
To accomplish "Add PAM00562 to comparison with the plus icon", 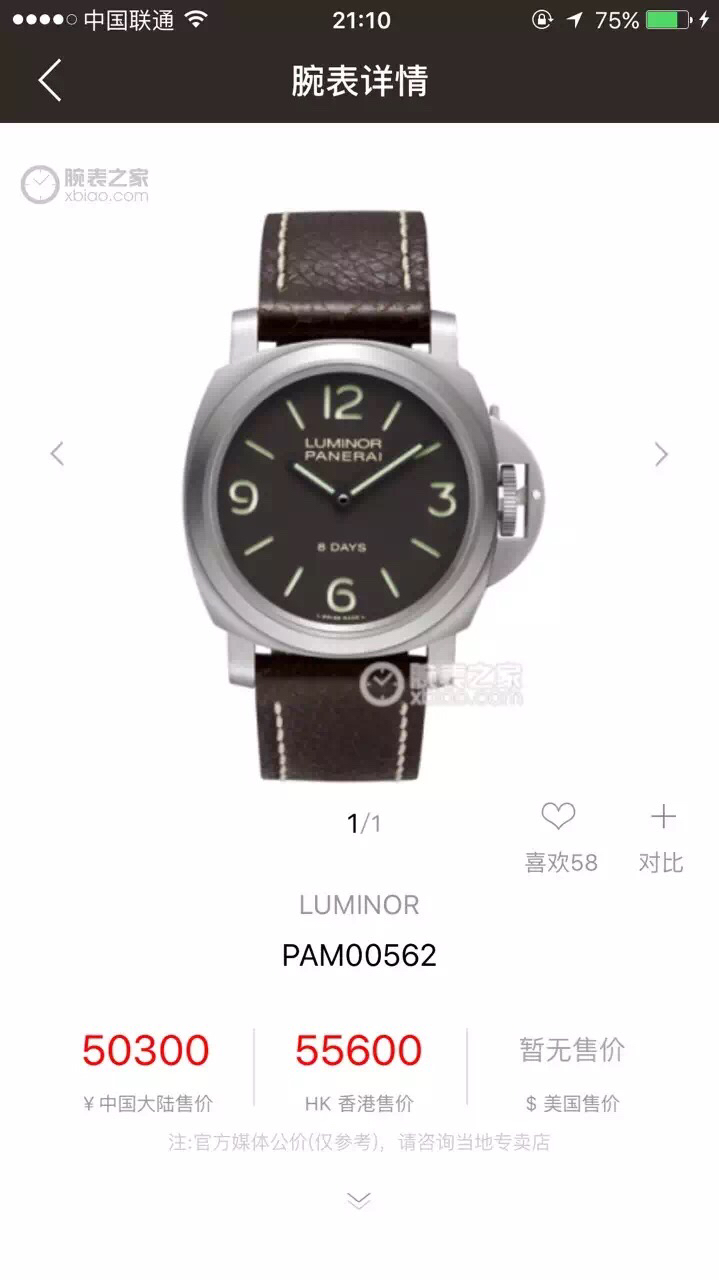I will pyautogui.click(x=662, y=818).
